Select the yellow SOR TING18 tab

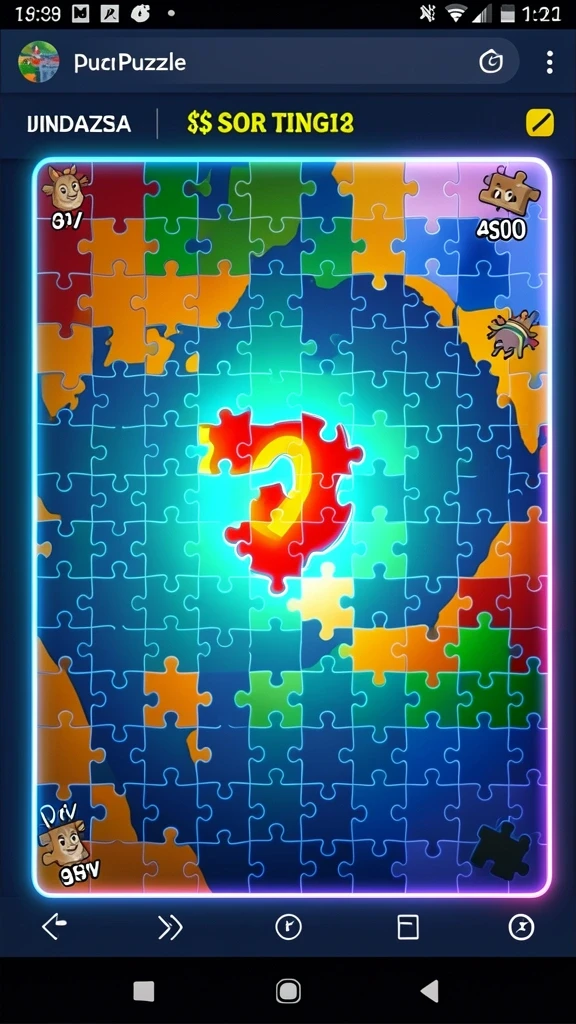(x=270, y=123)
